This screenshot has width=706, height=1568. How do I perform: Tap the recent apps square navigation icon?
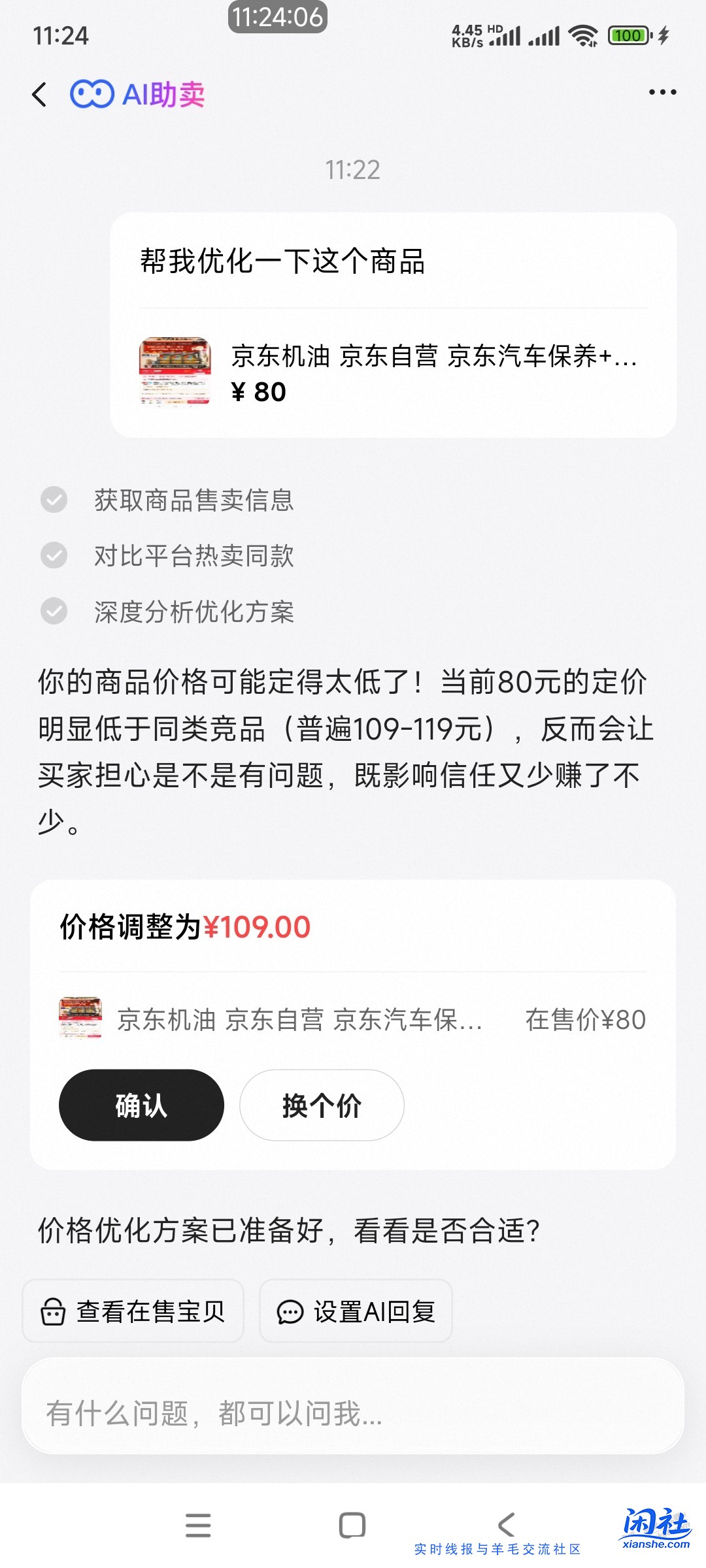click(352, 1523)
